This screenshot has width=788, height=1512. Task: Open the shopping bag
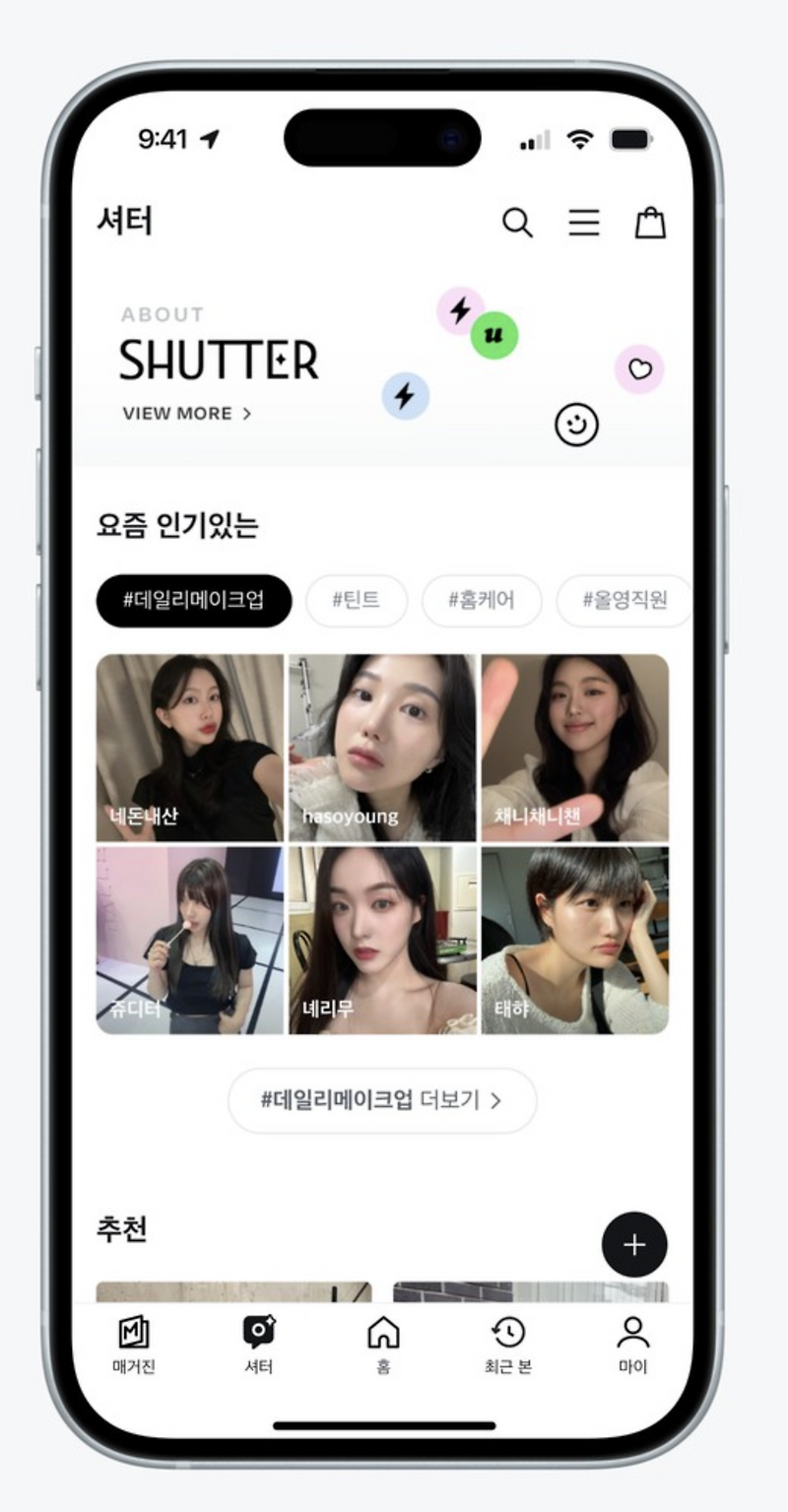click(650, 223)
